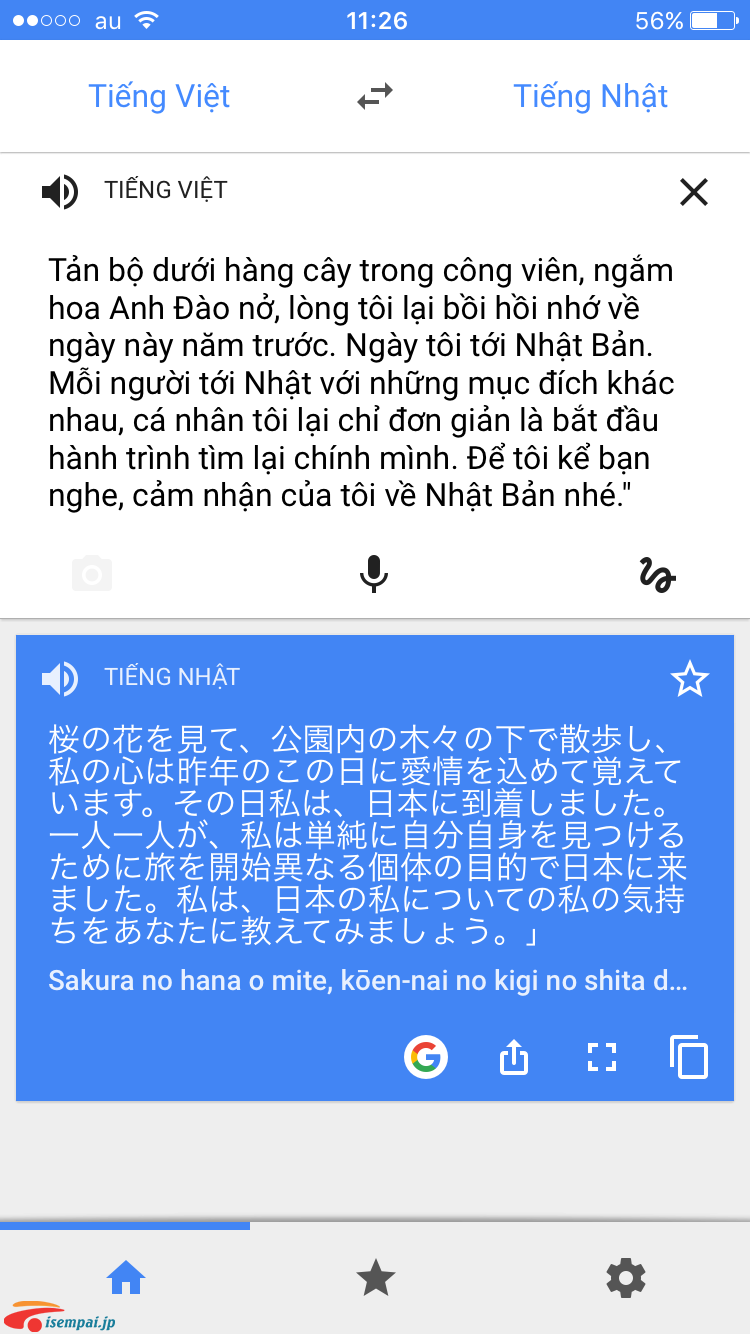Listen to the Vietnamese source text
This screenshot has height=1334, width=750.
tap(60, 190)
